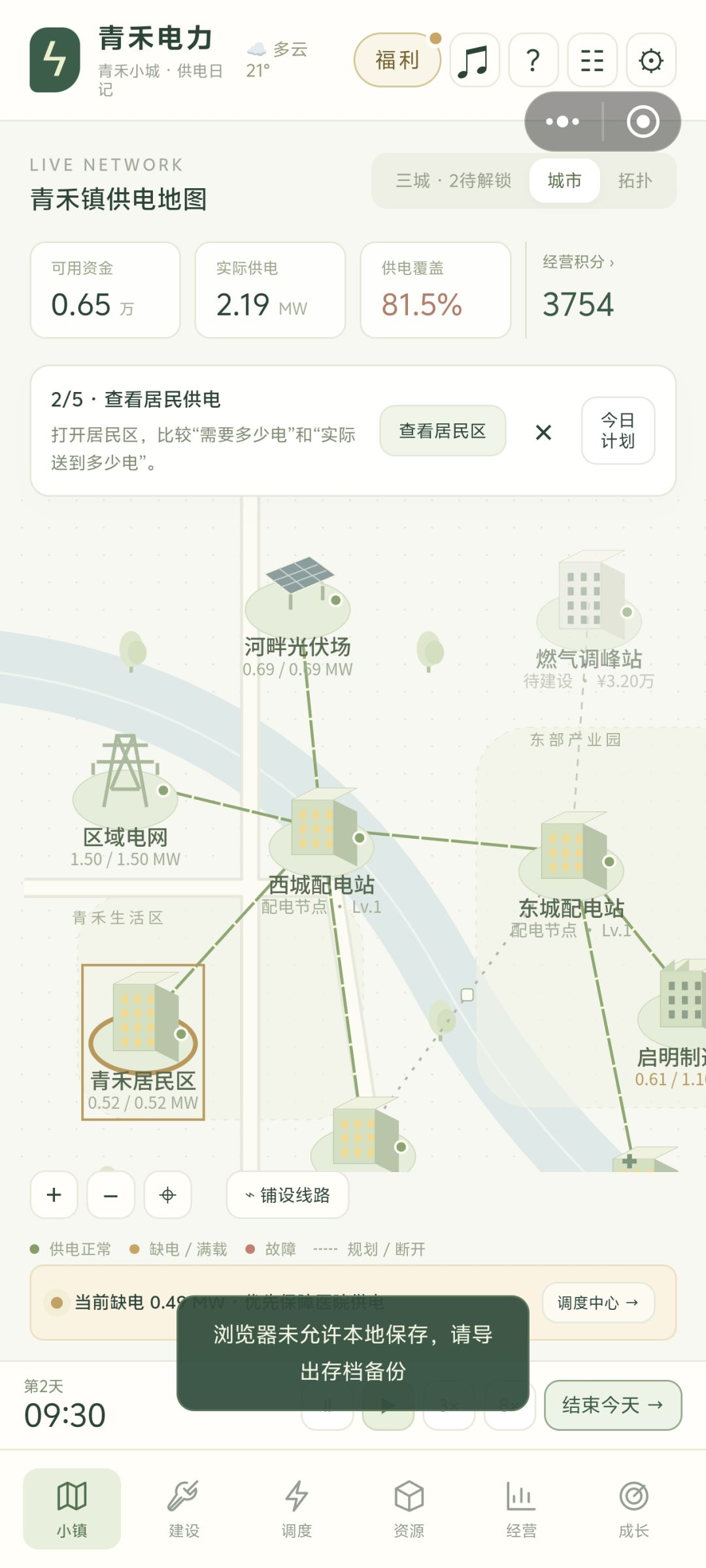Open the list menu icon
706x1568 pixels.
coord(592,60)
